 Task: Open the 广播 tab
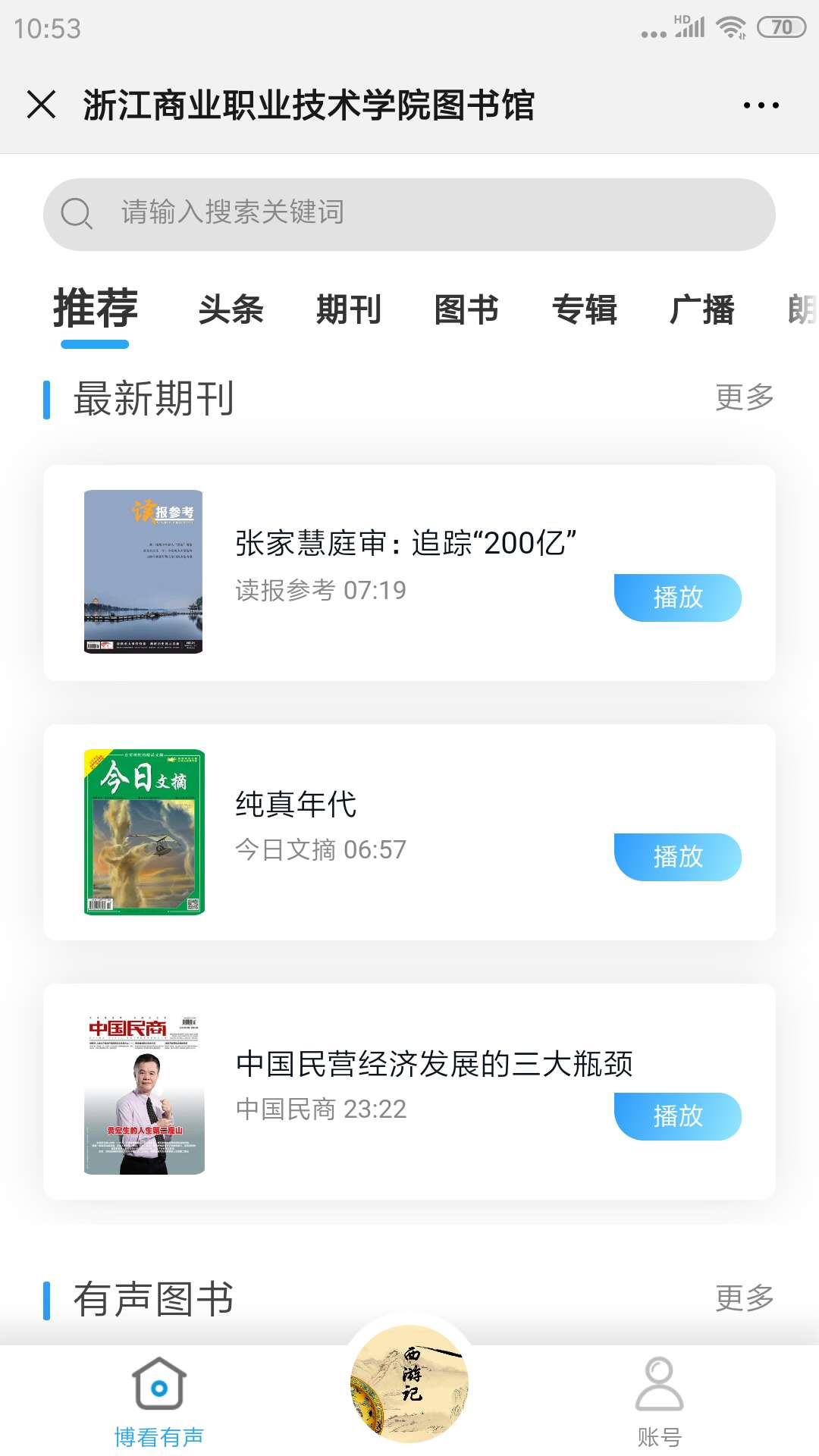tap(702, 310)
